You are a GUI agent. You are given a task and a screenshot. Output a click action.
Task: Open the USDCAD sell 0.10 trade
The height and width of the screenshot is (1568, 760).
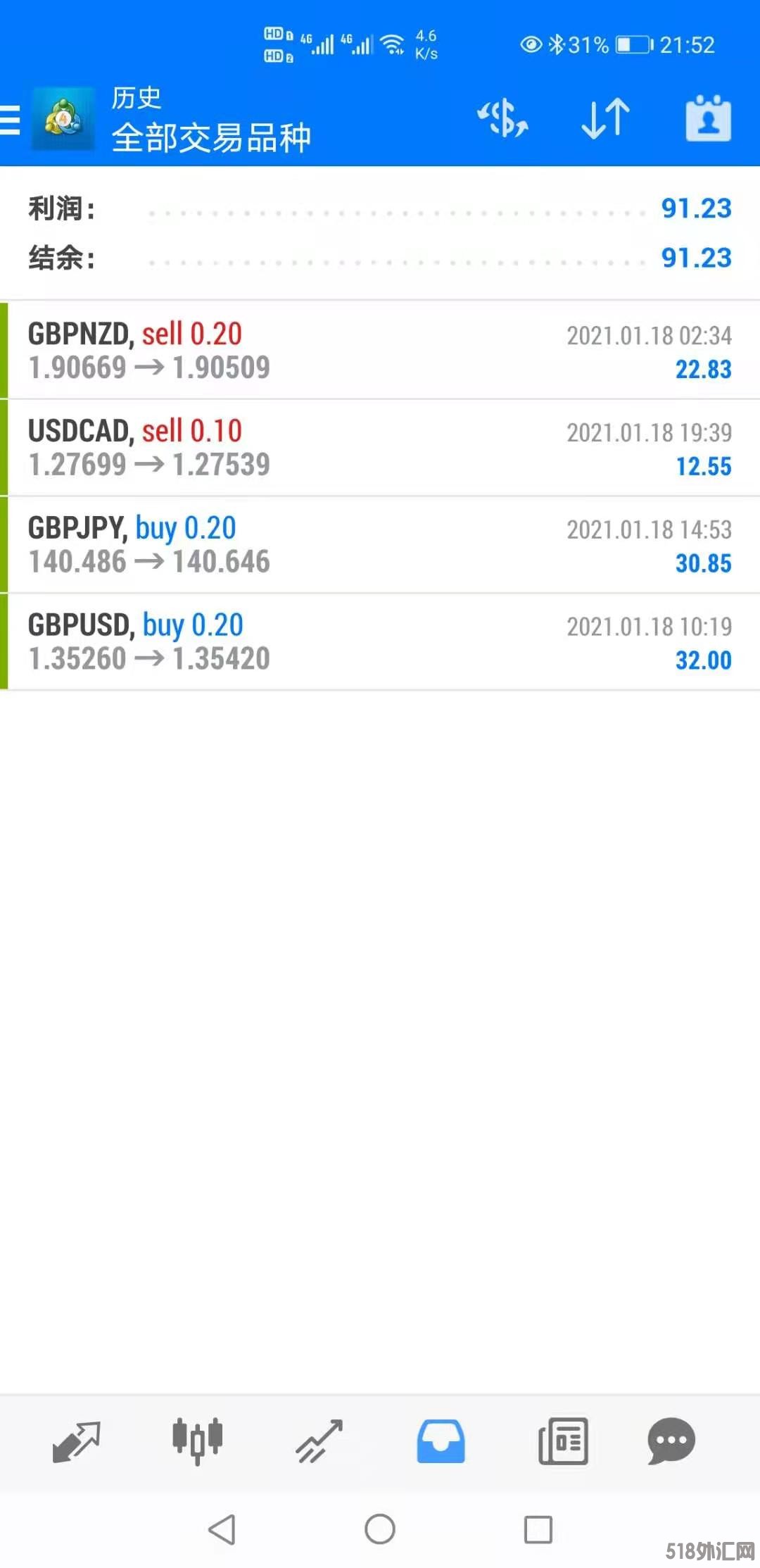click(380, 448)
